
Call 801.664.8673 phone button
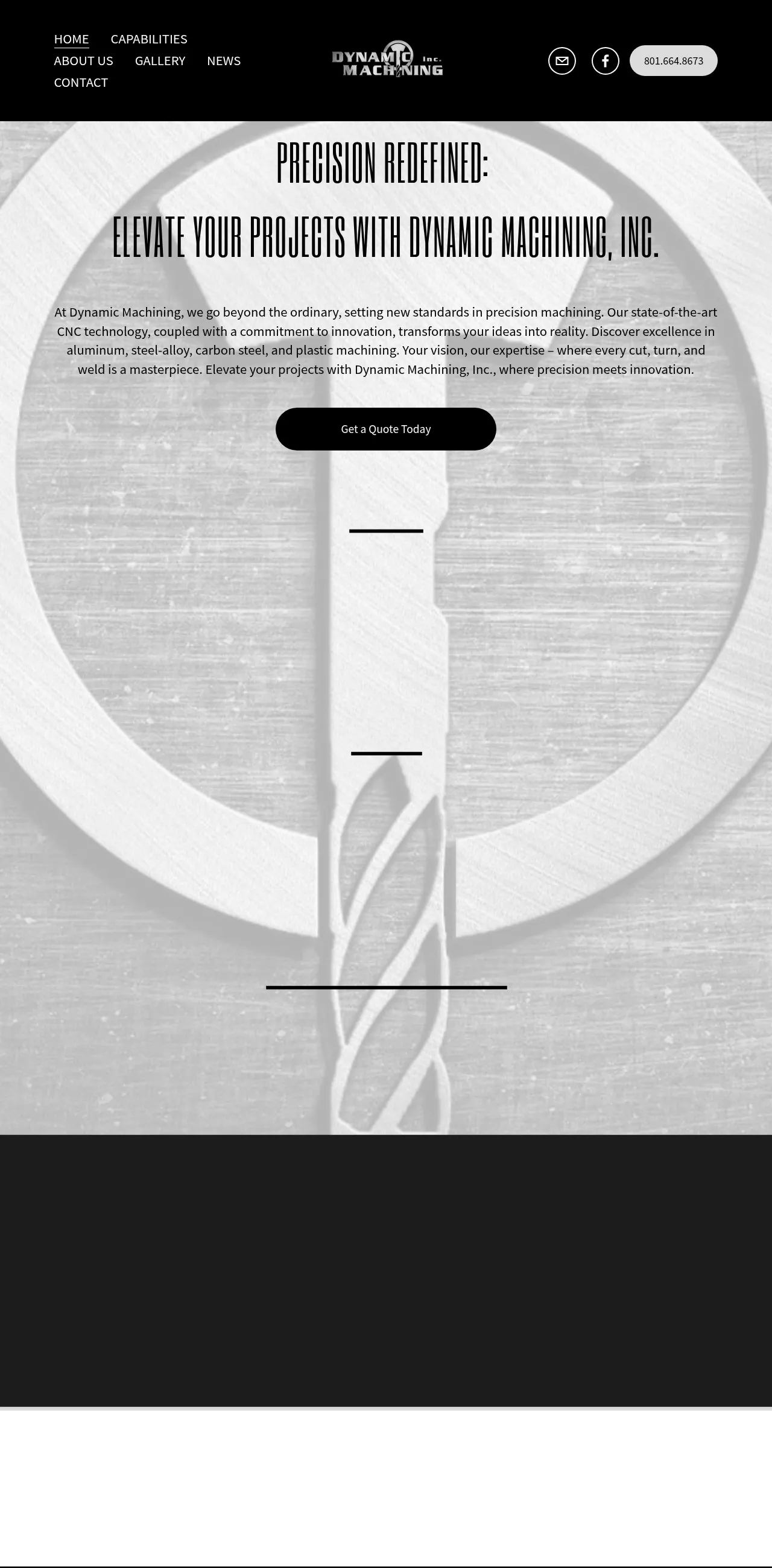click(x=672, y=61)
